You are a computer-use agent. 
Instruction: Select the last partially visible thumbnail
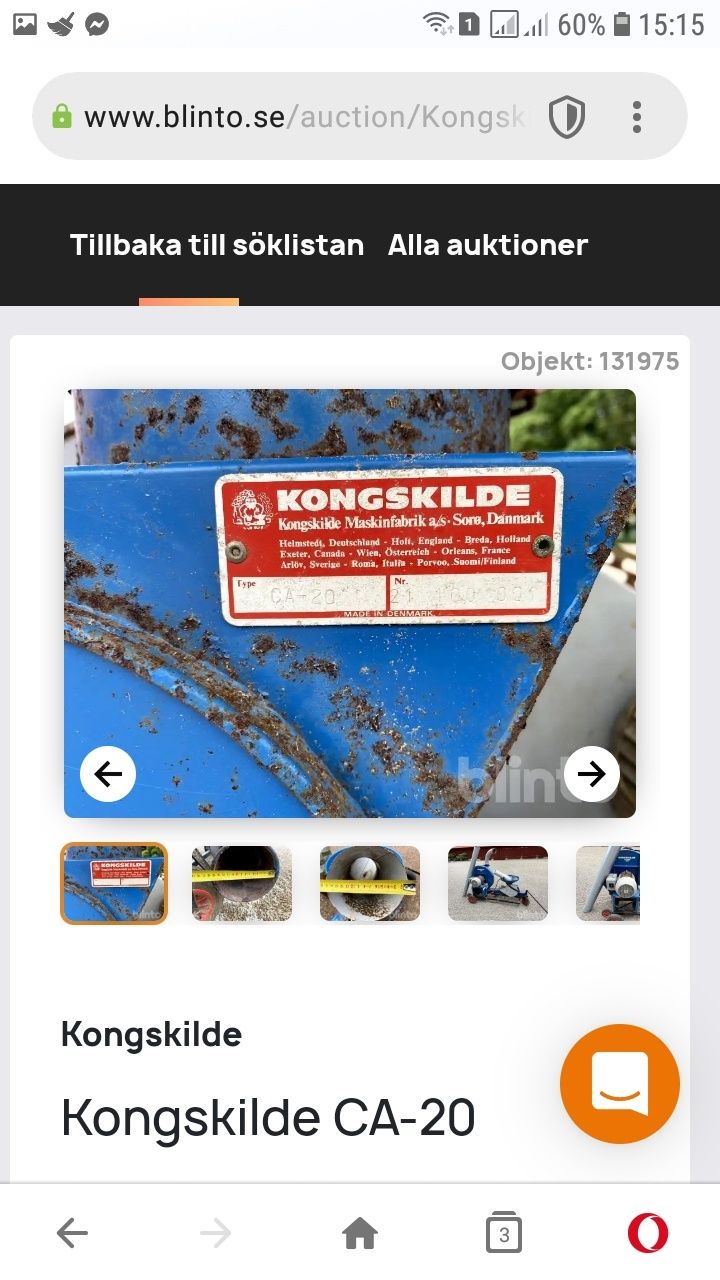pyautogui.click(x=608, y=883)
